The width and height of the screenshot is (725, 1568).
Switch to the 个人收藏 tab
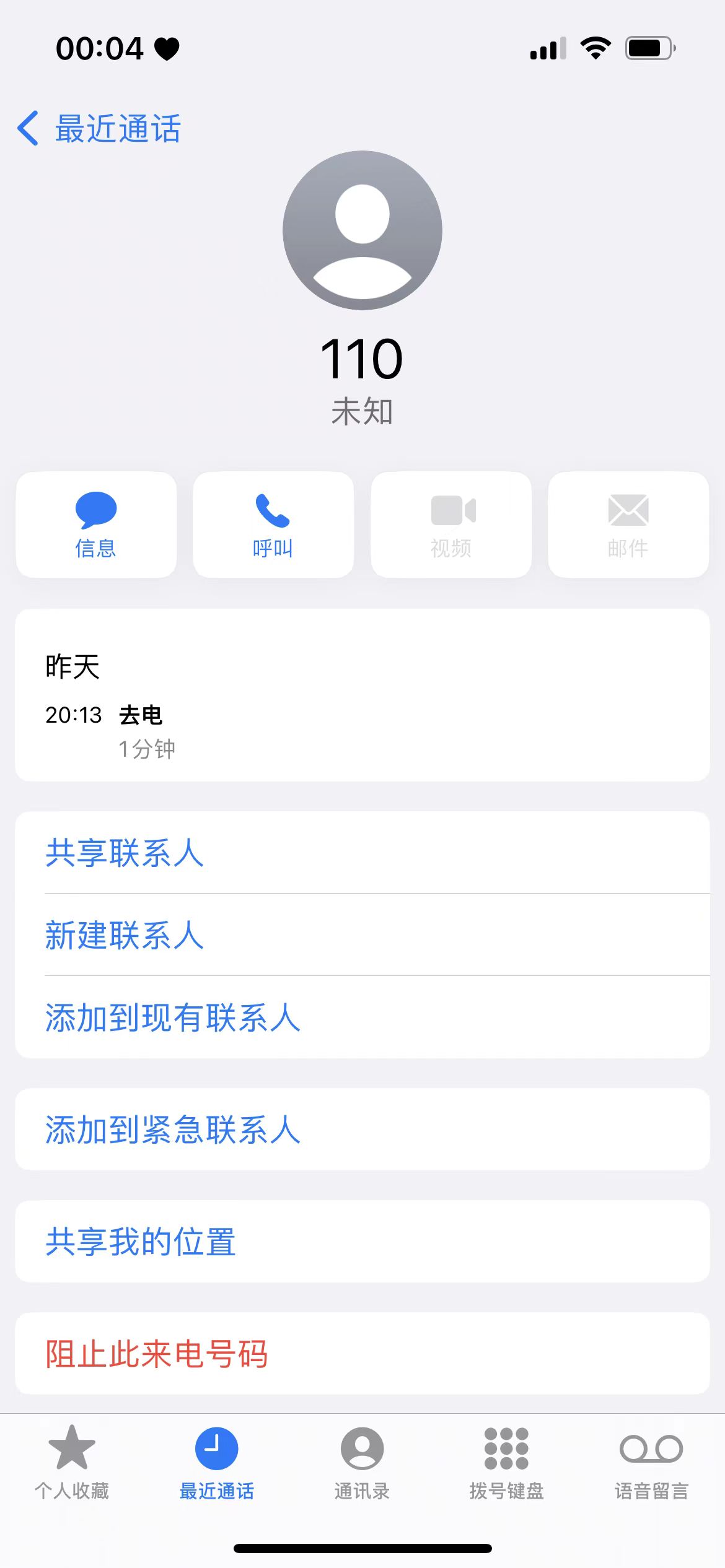pyautogui.click(x=72, y=1463)
